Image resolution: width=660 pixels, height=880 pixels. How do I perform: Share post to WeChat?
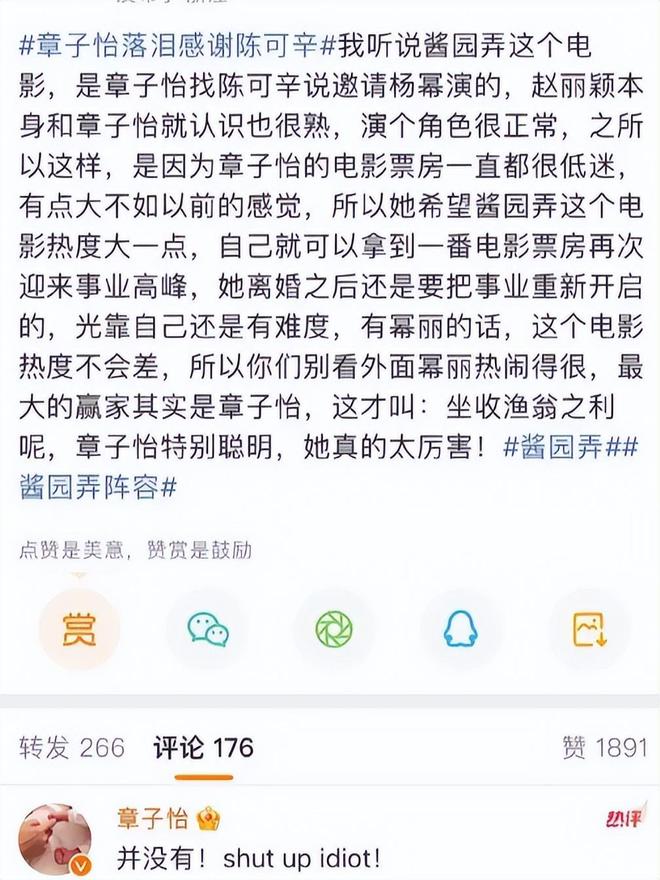point(207,629)
